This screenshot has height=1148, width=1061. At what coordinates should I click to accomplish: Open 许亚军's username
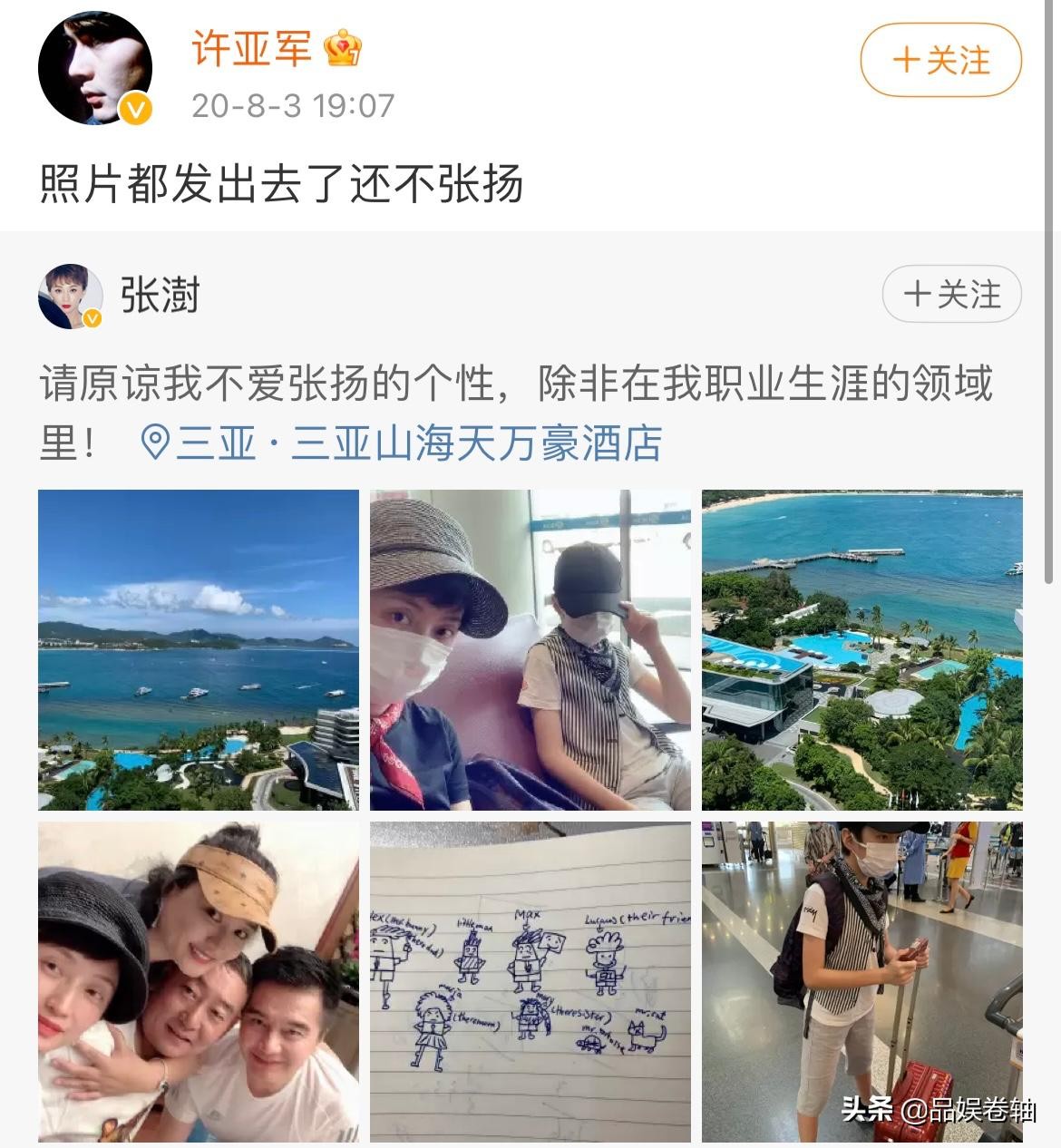coord(251,48)
